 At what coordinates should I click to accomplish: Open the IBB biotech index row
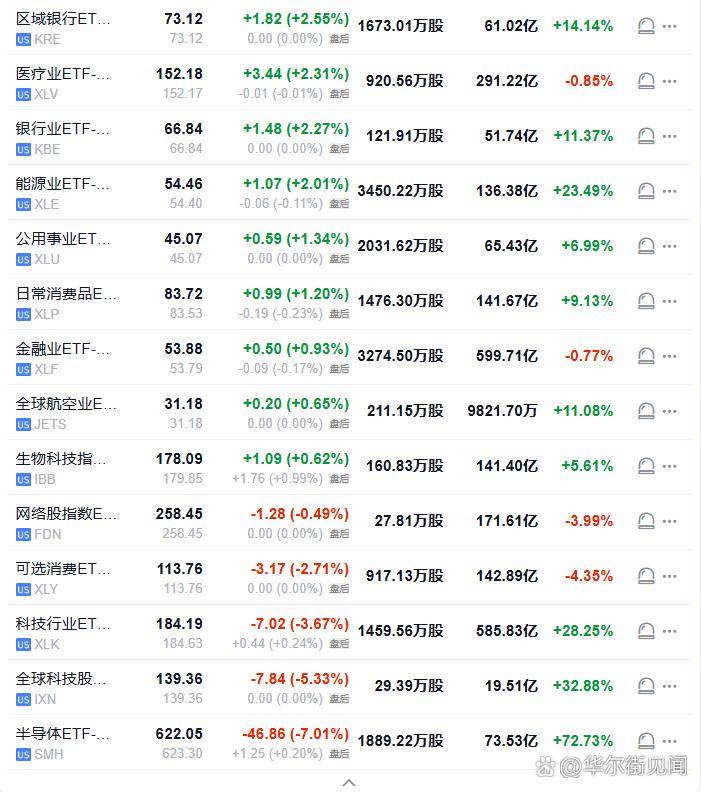(x=349, y=468)
